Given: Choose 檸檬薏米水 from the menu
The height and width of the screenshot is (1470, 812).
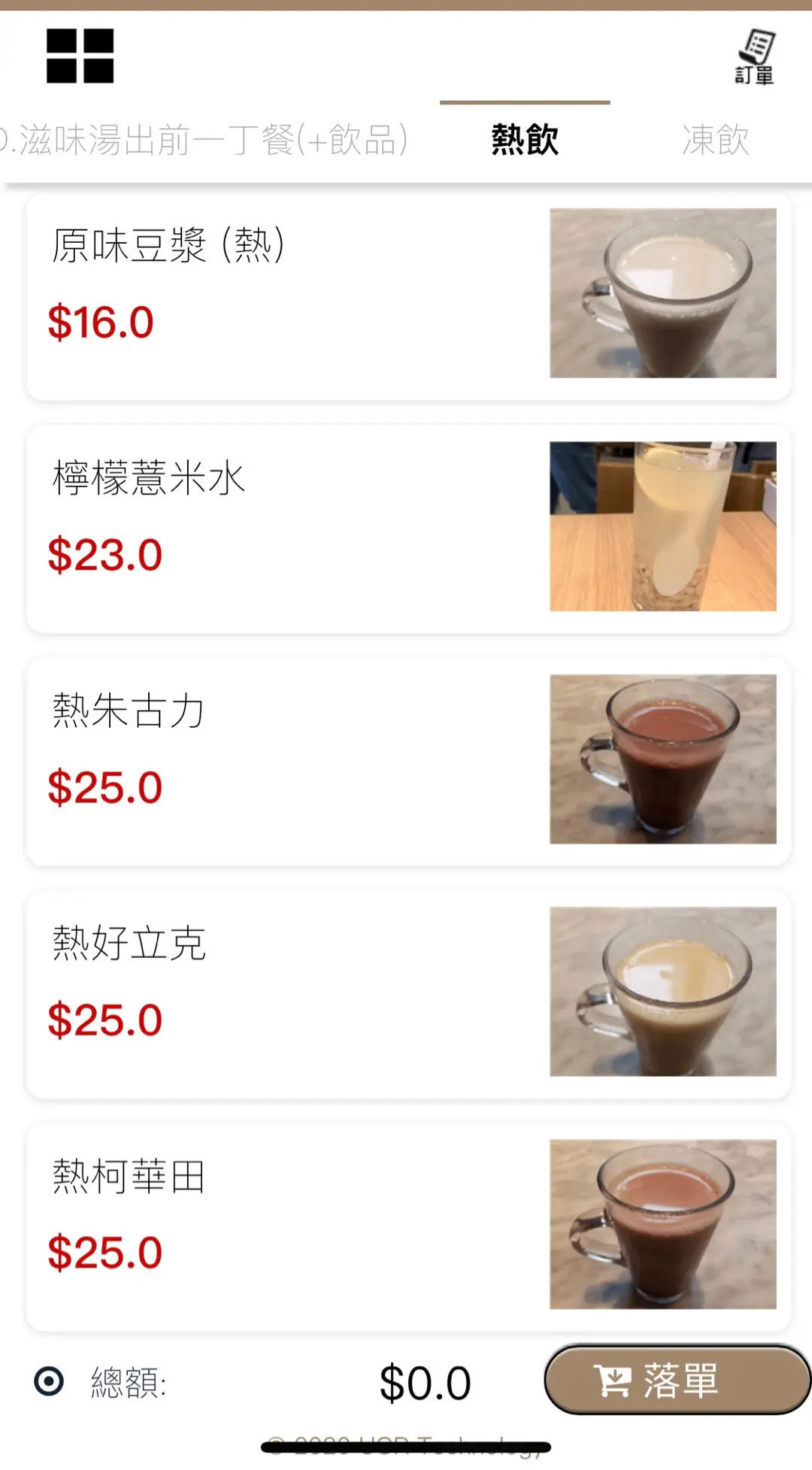Looking at the screenshot, I should (x=408, y=529).
